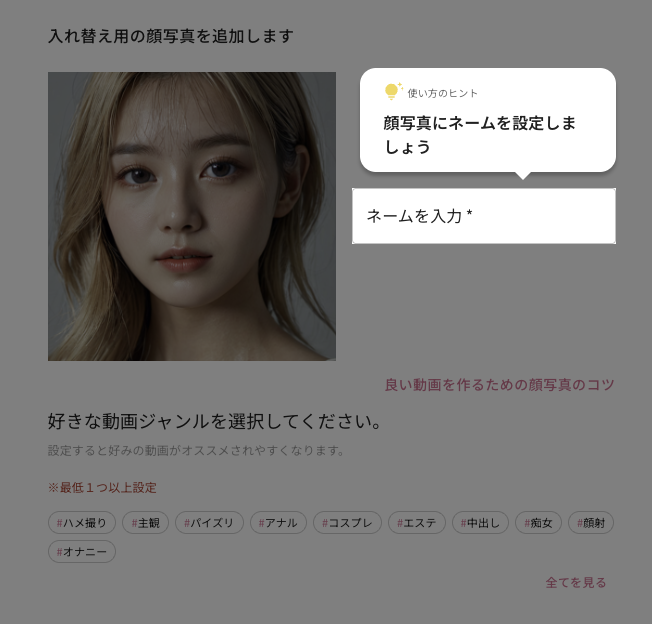The image size is (652, 624).
Task: Choose the #エステ genre chip
Action: 417,522
